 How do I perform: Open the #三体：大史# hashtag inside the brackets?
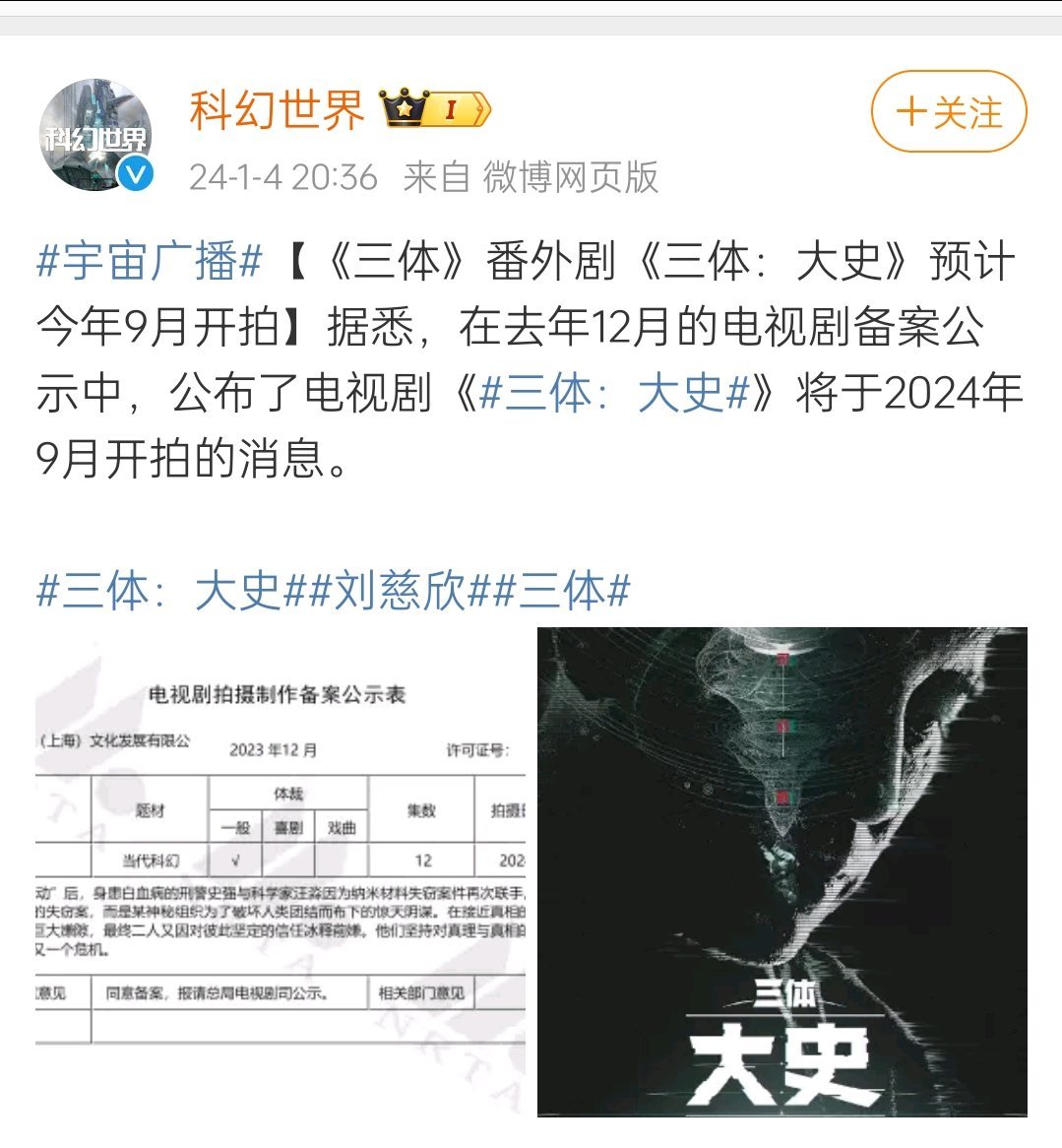[614, 393]
